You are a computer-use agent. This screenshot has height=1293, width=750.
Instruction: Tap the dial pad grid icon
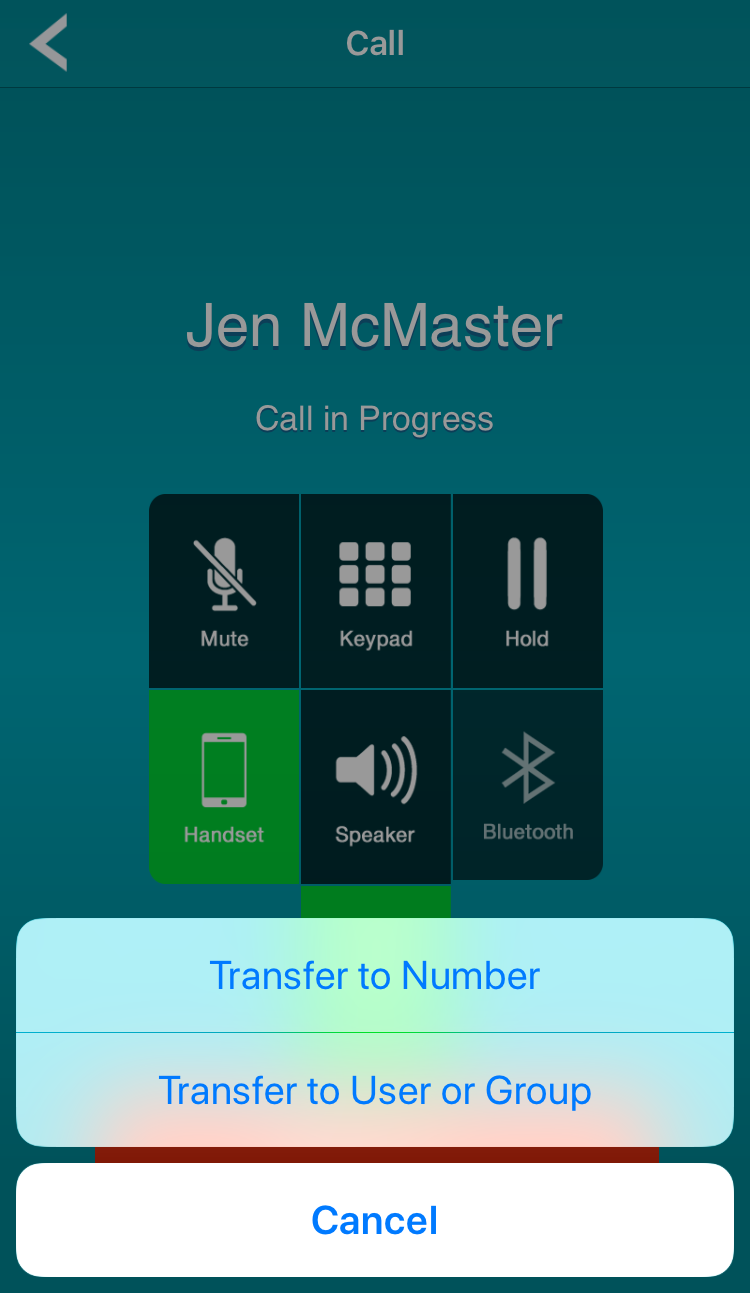pyautogui.click(x=375, y=570)
